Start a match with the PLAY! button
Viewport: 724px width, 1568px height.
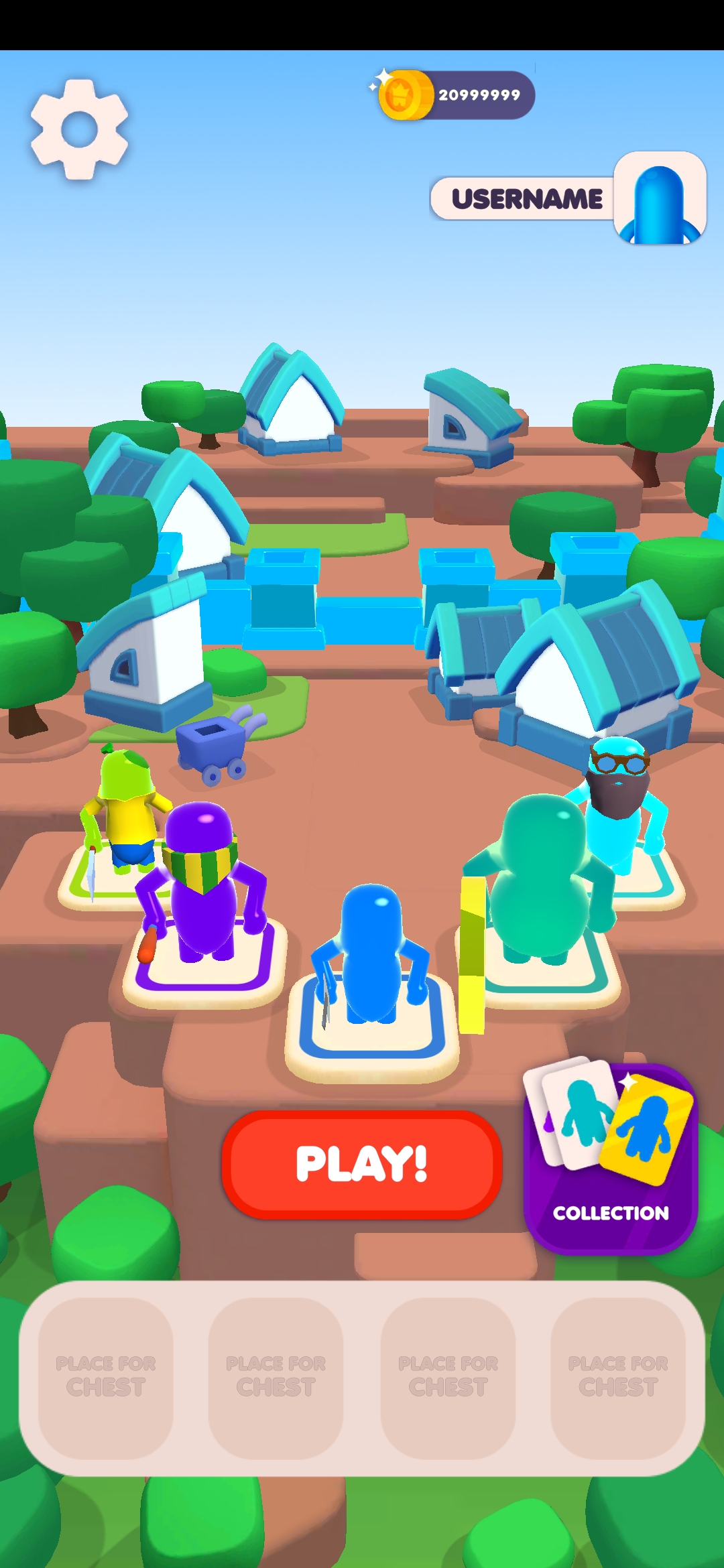tap(362, 1164)
